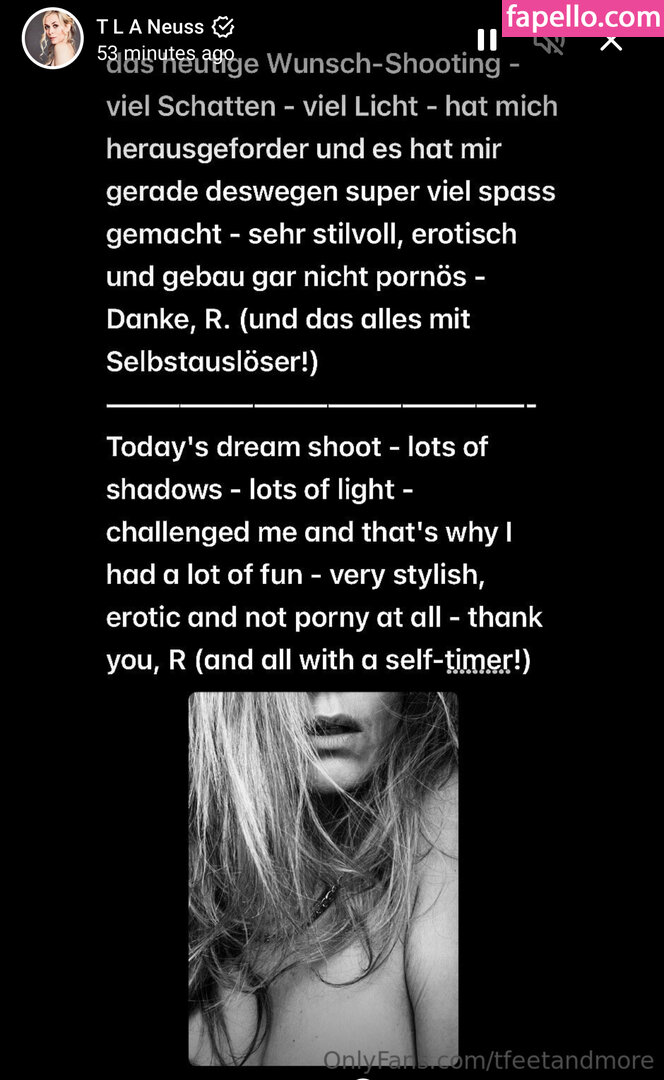Viewport: 664px width, 1080px height.
Task: Pause the playing story
Action: pyautogui.click(x=487, y=40)
